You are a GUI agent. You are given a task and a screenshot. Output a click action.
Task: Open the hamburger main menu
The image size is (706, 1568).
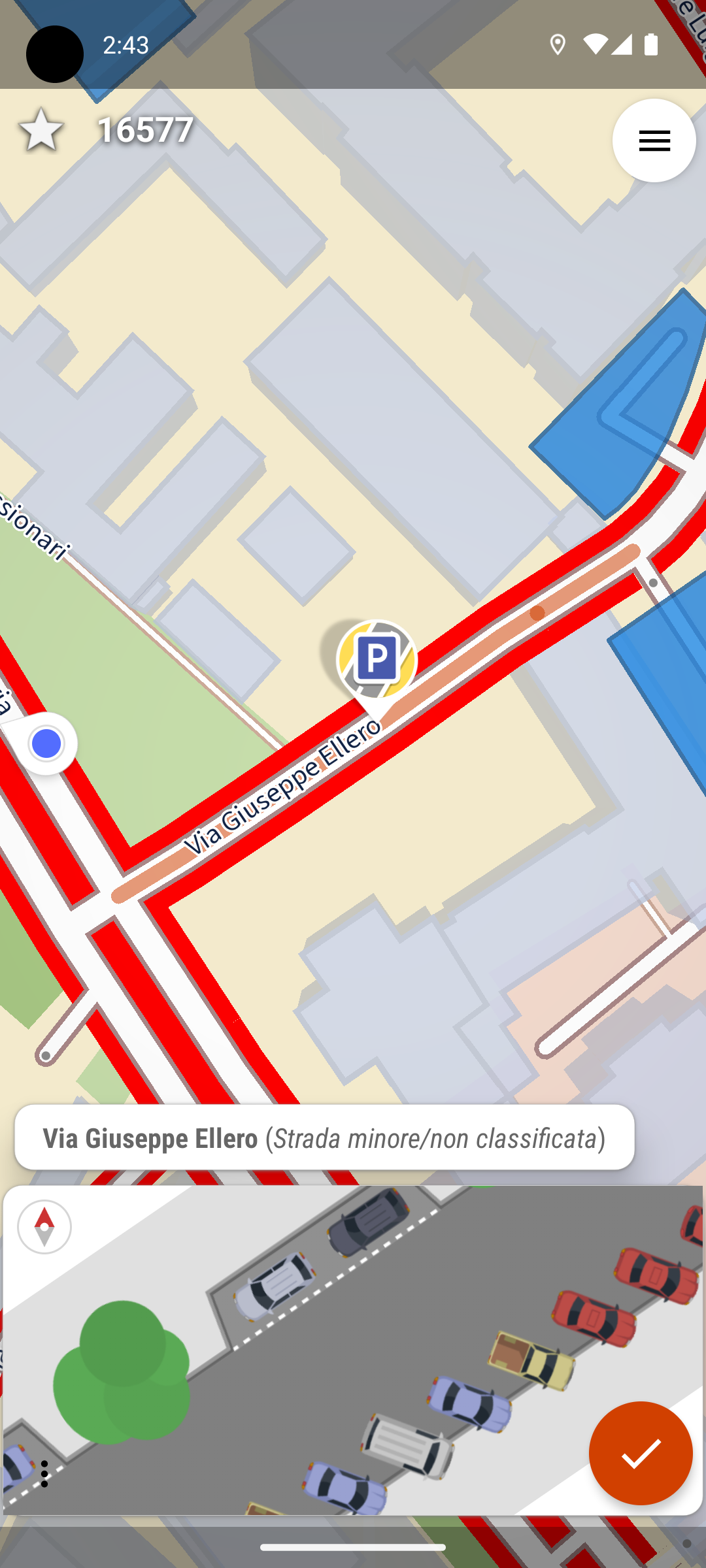pyautogui.click(x=654, y=140)
